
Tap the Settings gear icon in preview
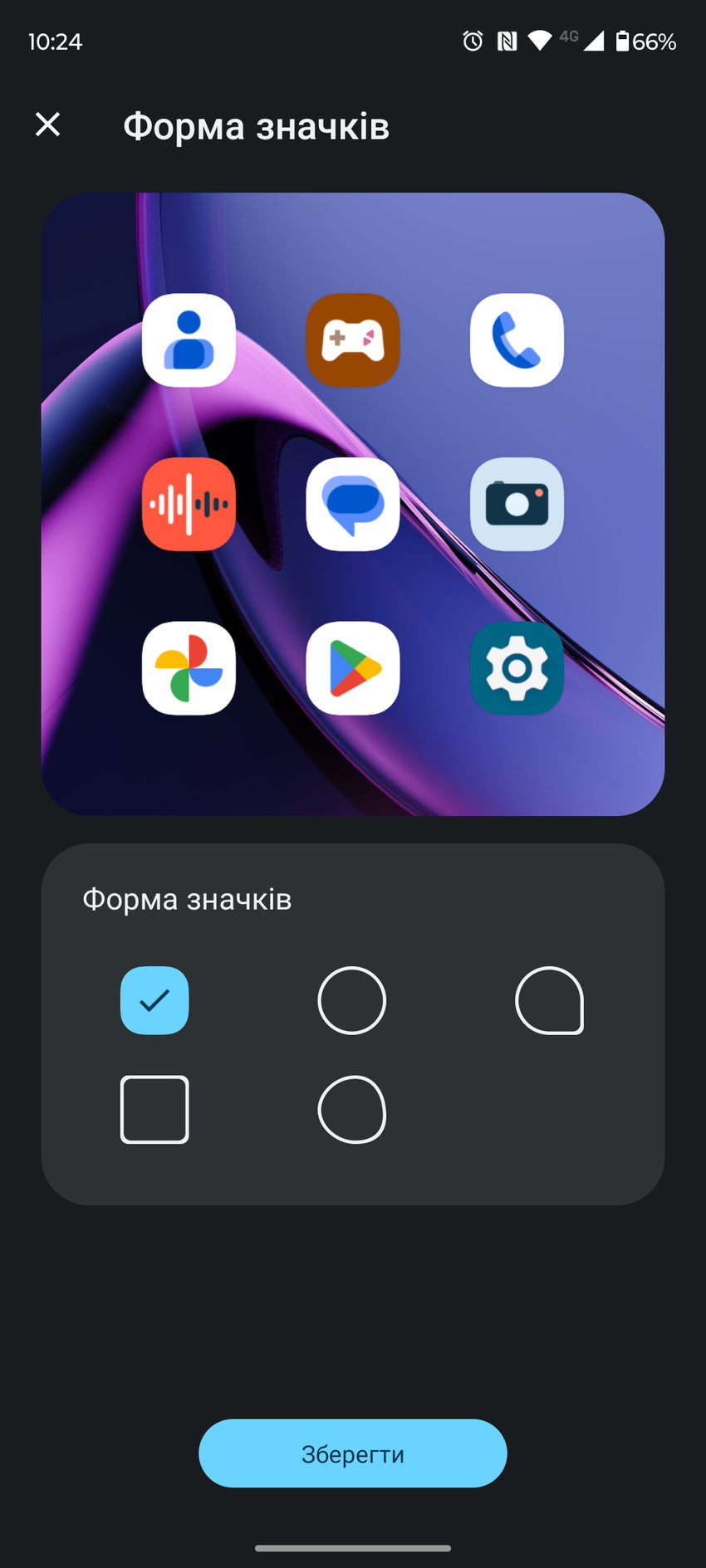517,669
